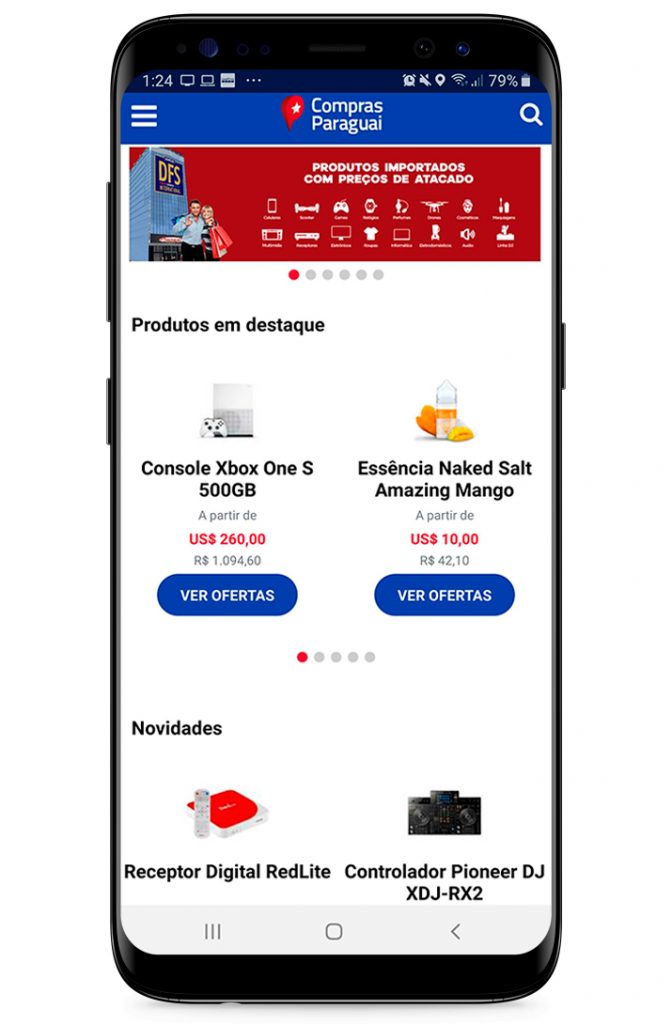The height and width of the screenshot is (1024, 672).
Task: Open the hamburger menu
Action: (x=144, y=116)
